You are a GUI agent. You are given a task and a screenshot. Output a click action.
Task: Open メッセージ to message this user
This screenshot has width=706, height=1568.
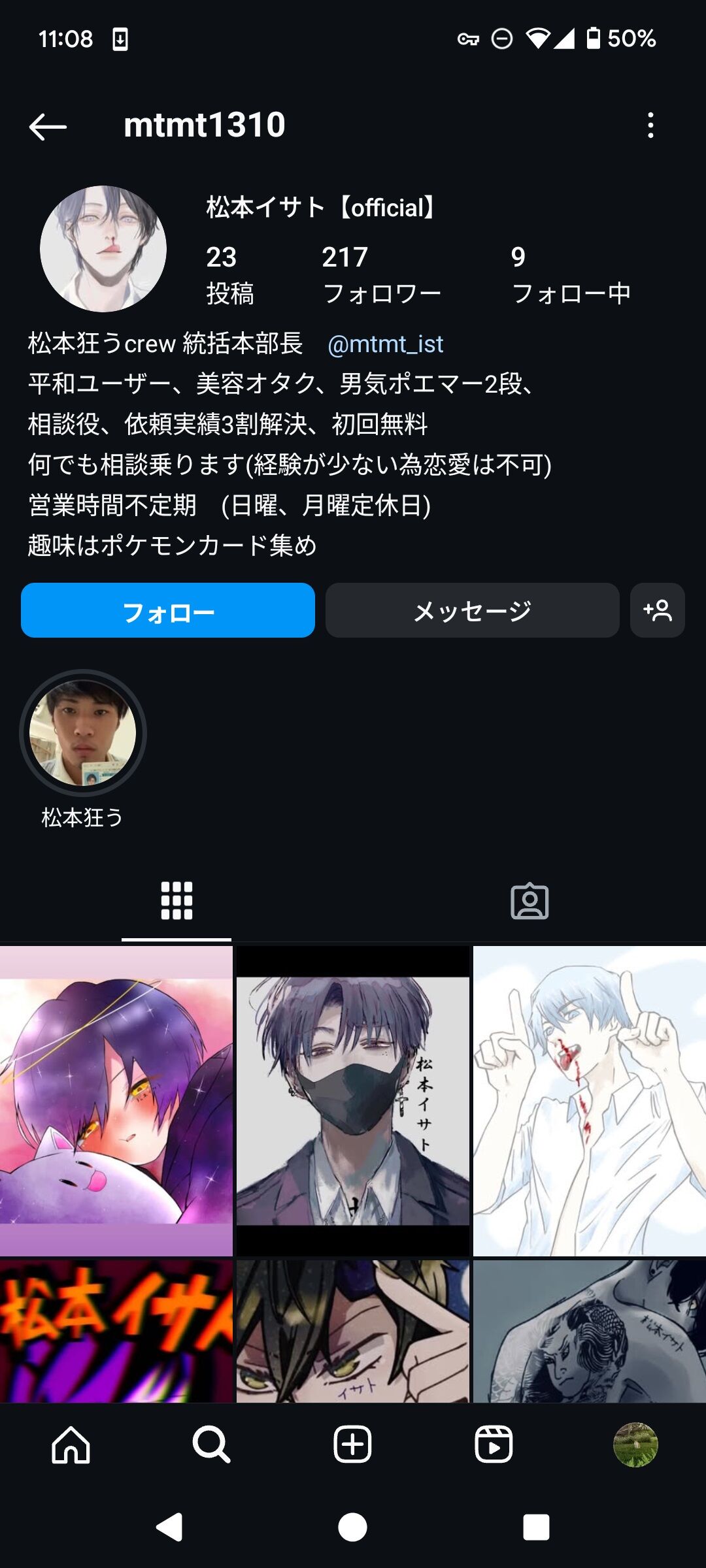tap(472, 610)
